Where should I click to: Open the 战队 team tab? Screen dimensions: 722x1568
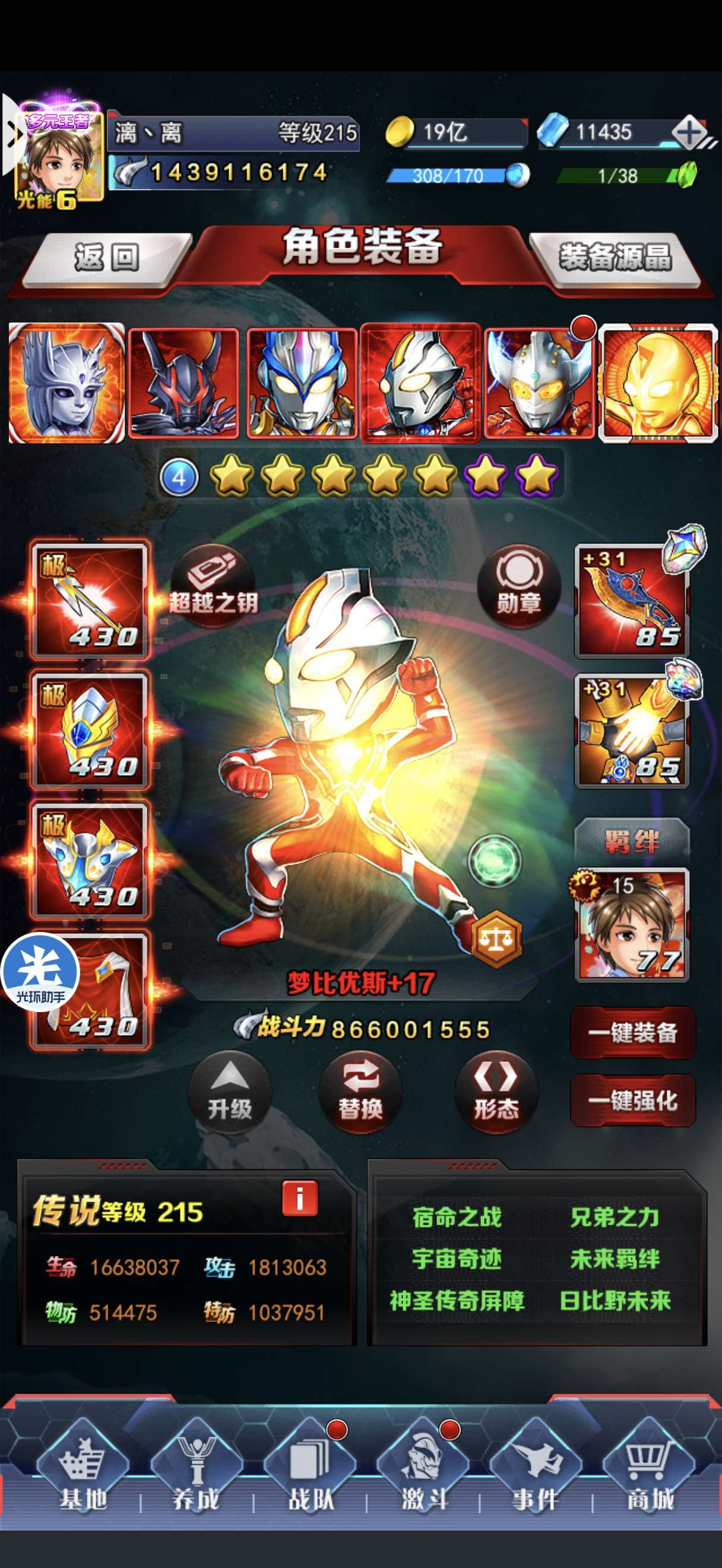(x=309, y=1472)
